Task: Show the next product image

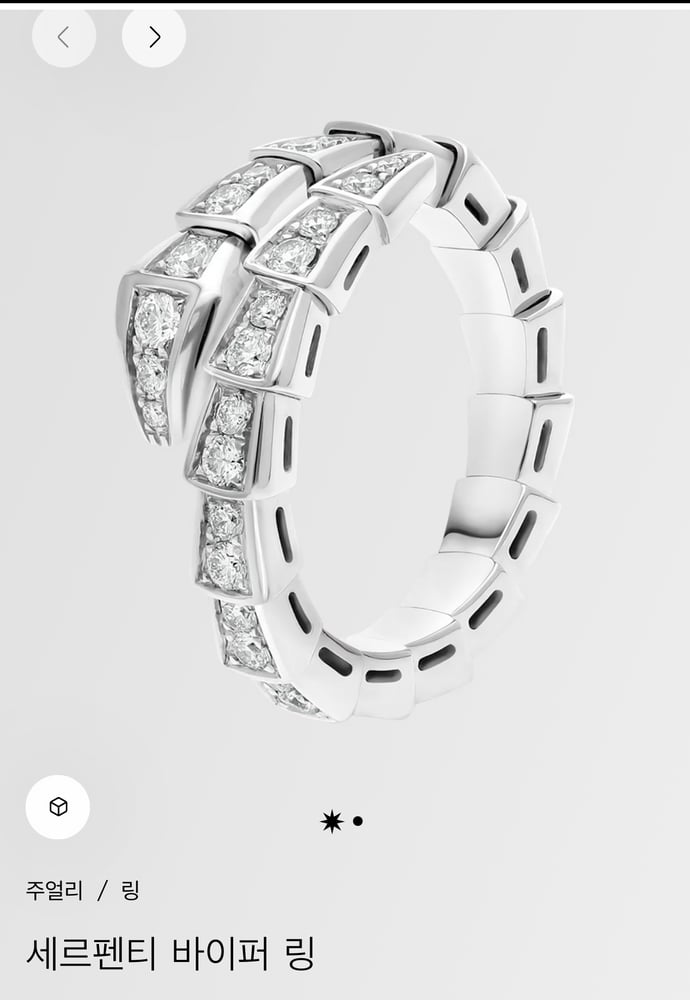Action: [x=154, y=37]
